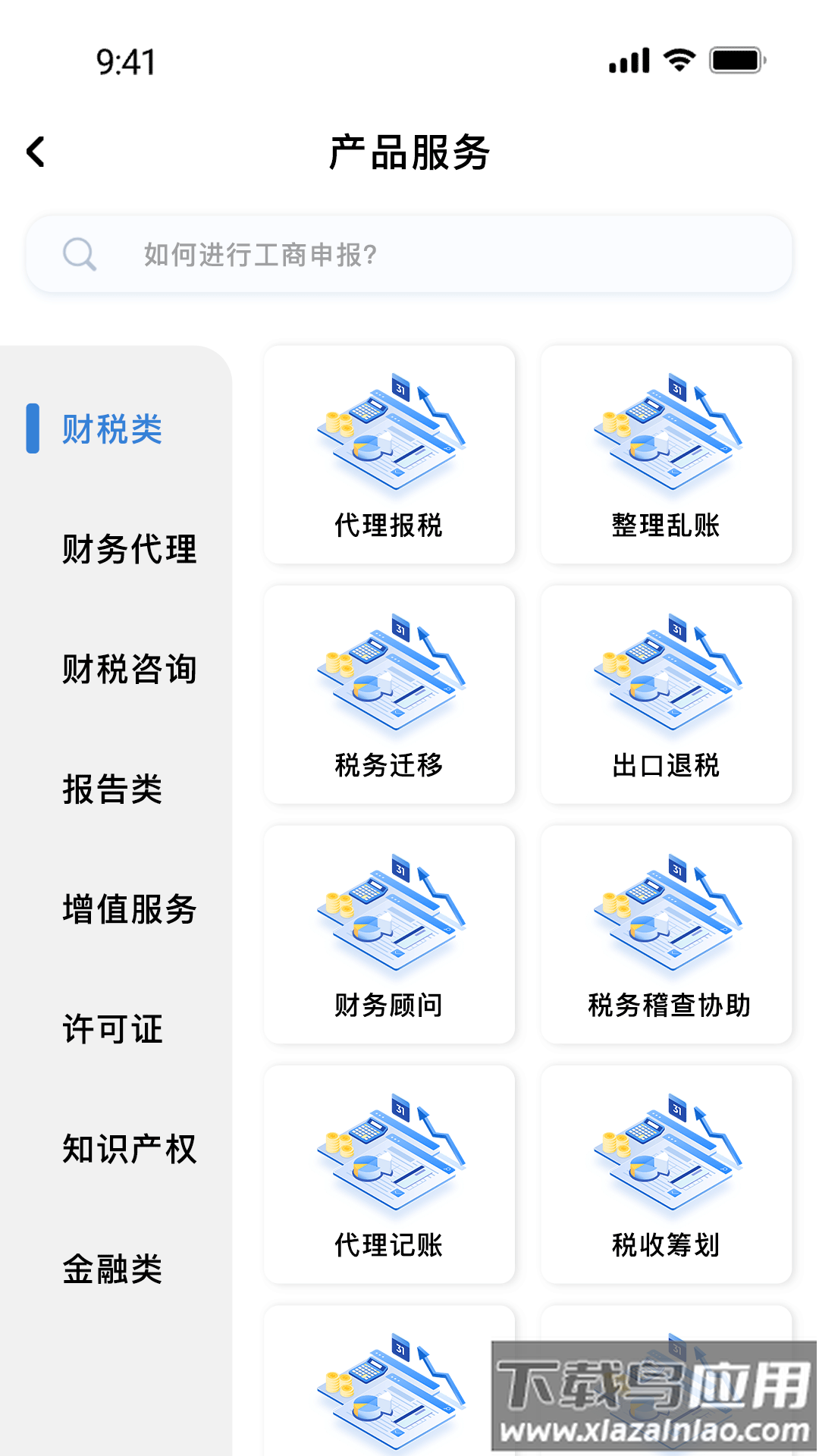This screenshot has width=819, height=1456.
Task: Select the 财税类 category
Action: 112,429
